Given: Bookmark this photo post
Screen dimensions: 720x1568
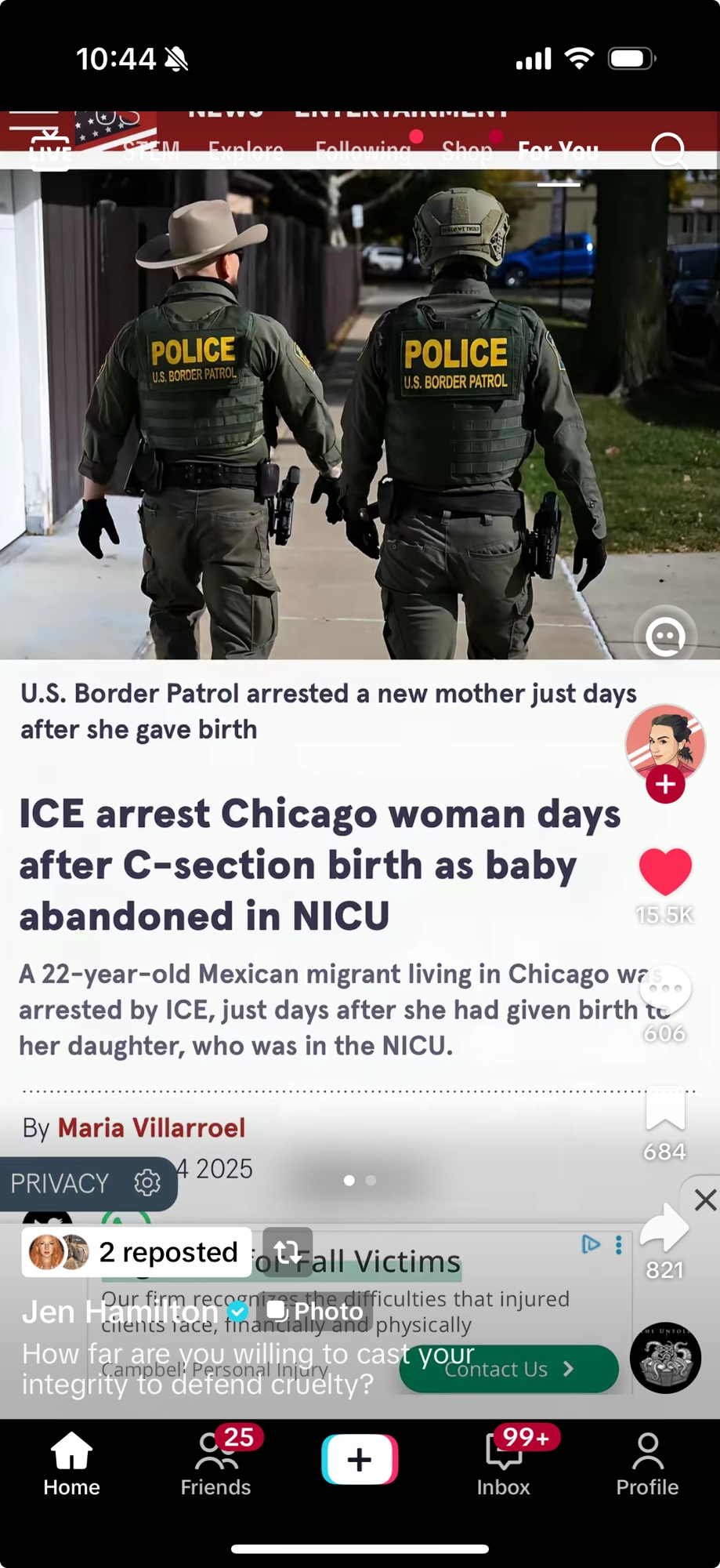Looking at the screenshot, I should pos(665,1110).
